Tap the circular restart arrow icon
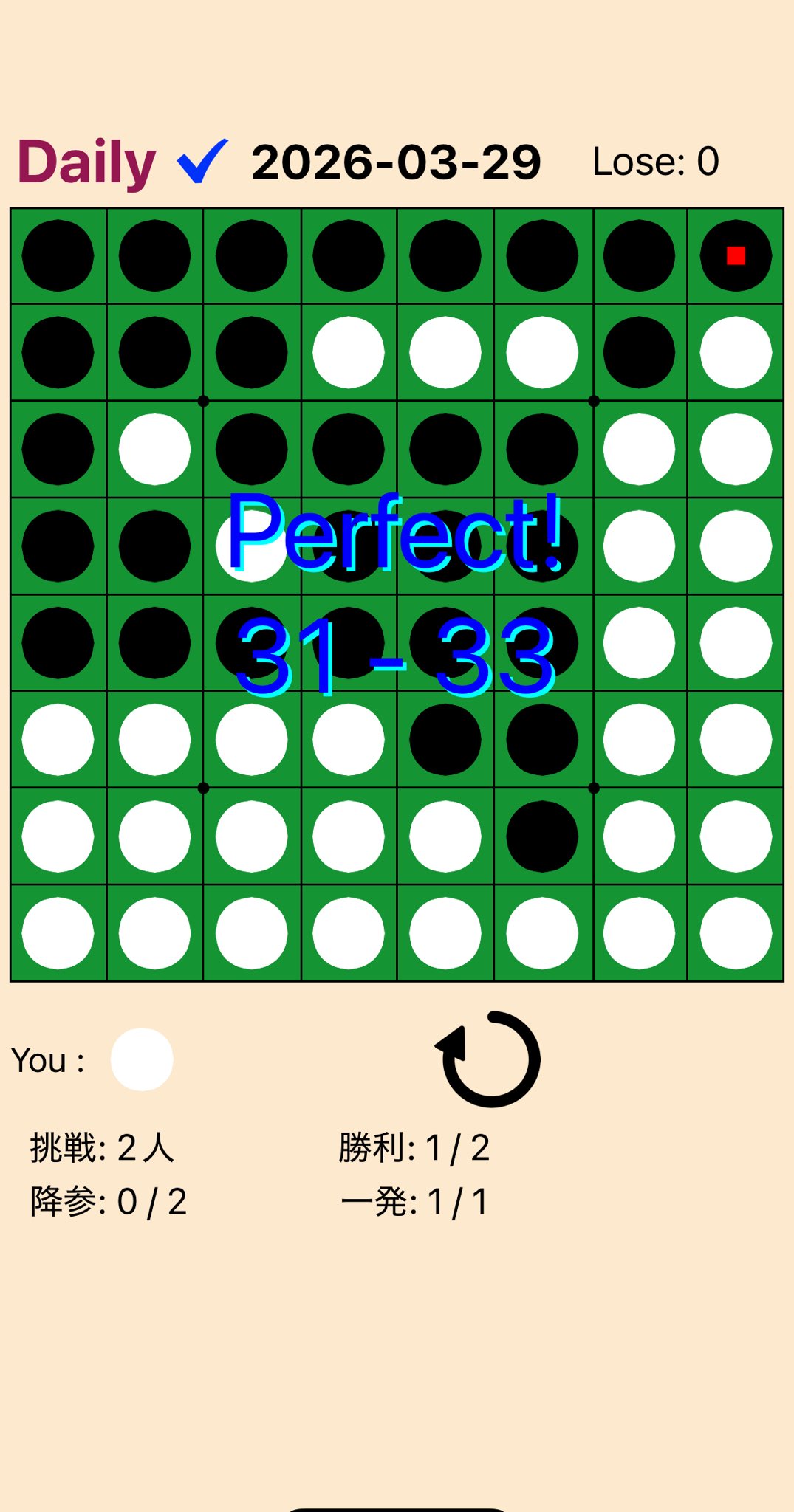This screenshot has width=794, height=1512. click(489, 1059)
